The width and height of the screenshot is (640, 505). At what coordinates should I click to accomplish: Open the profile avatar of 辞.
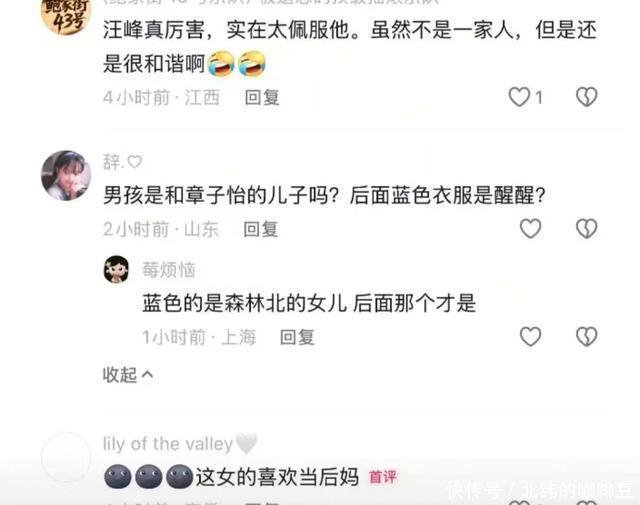pyautogui.click(x=66, y=177)
